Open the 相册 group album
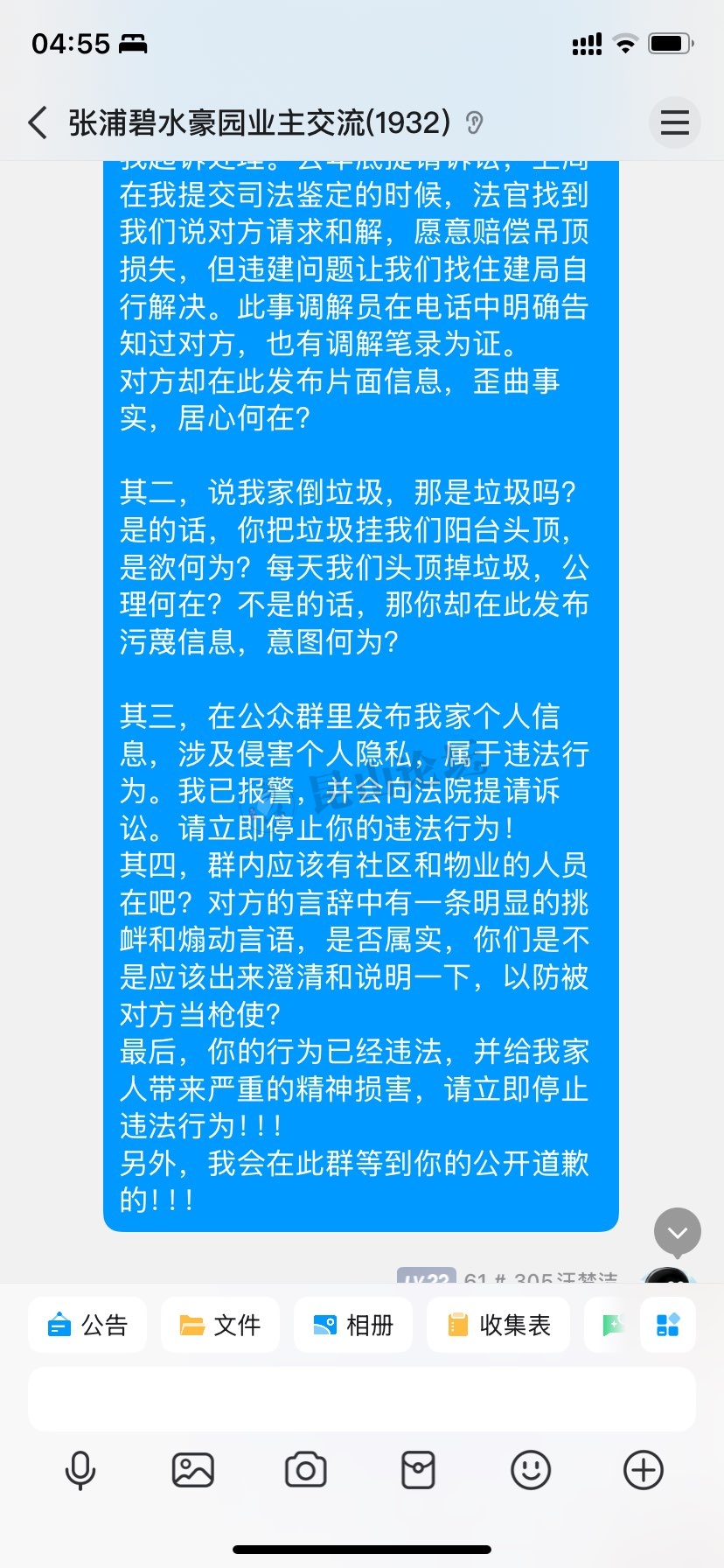 [x=353, y=1326]
